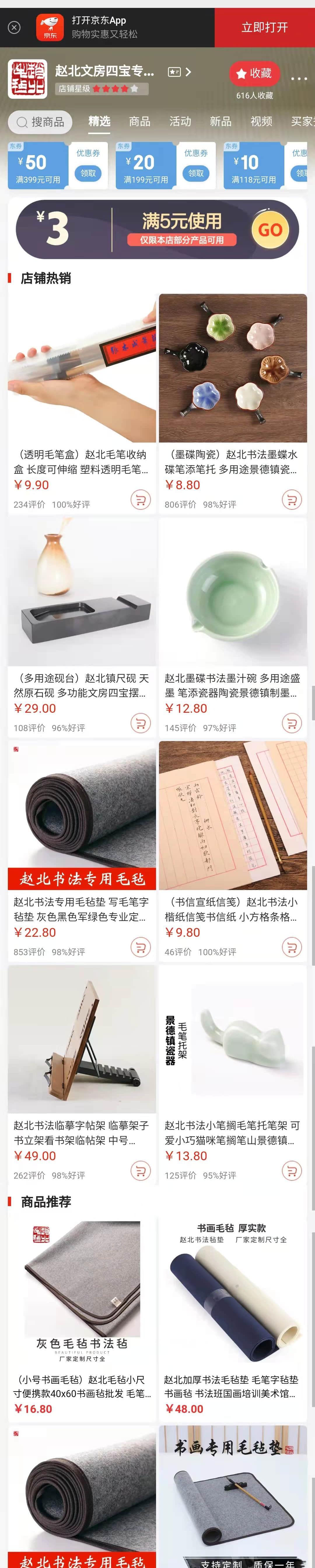Dismiss the open JD app banner

pyautogui.click(x=14, y=27)
